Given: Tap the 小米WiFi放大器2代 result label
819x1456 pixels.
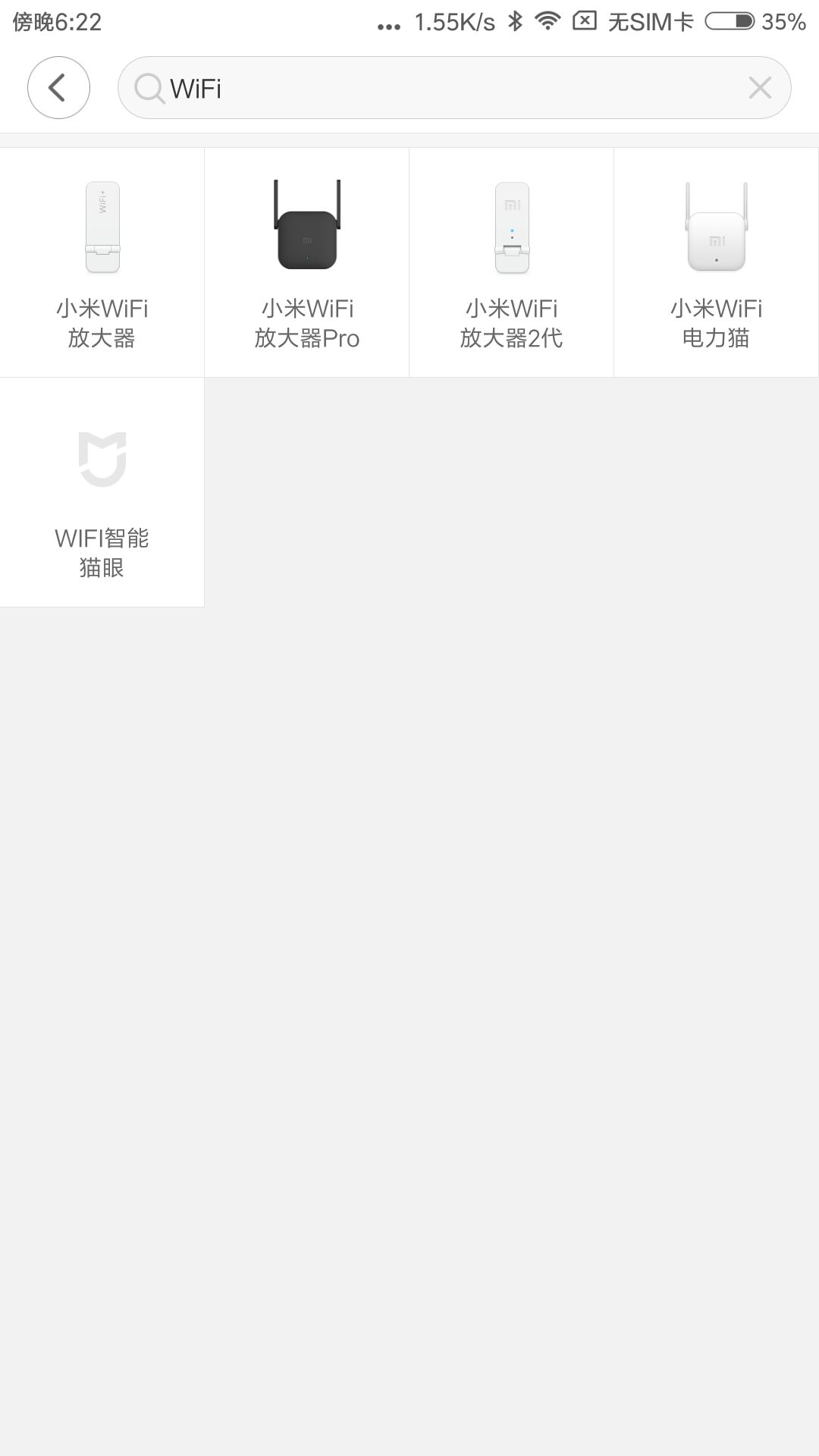Looking at the screenshot, I should (x=511, y=322).
